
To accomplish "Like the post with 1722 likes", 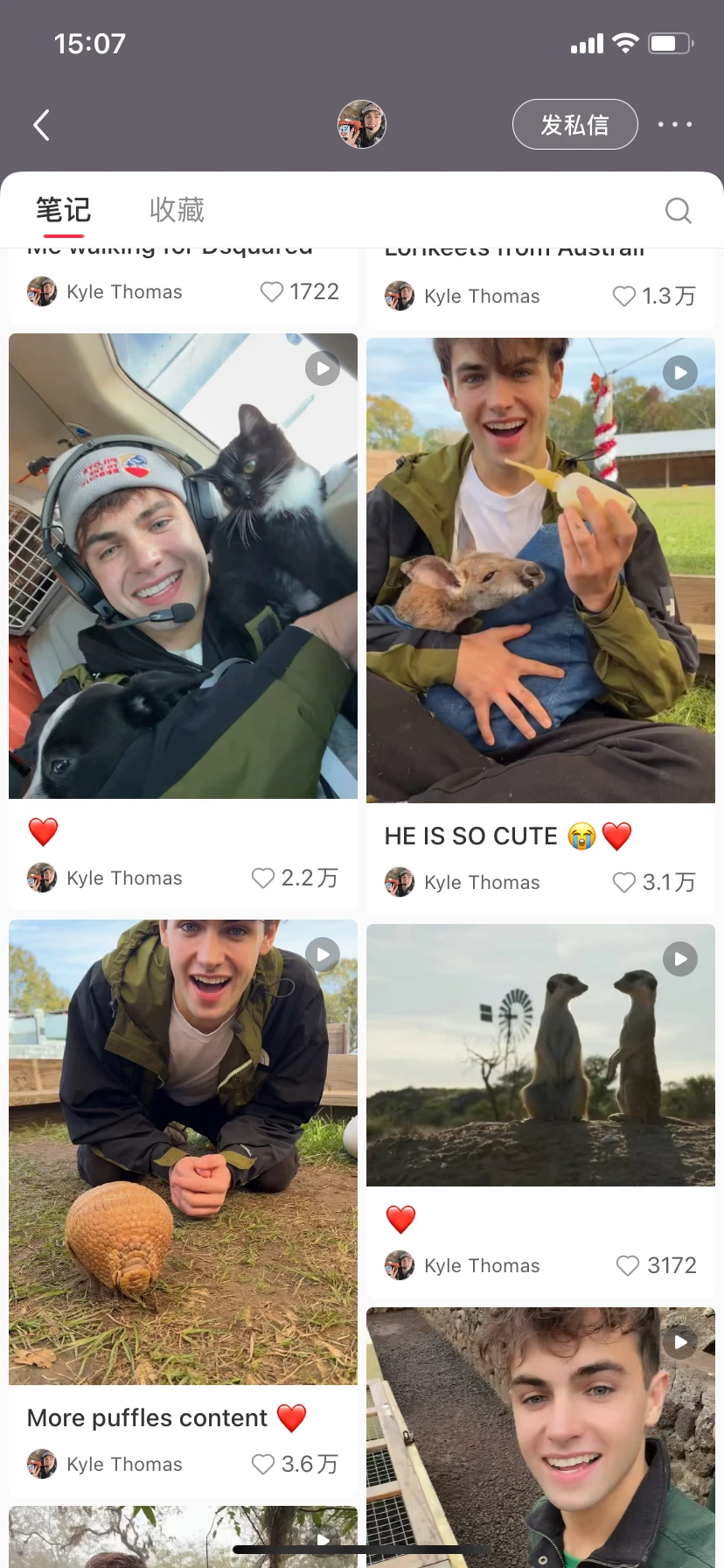I will point(272,291).
